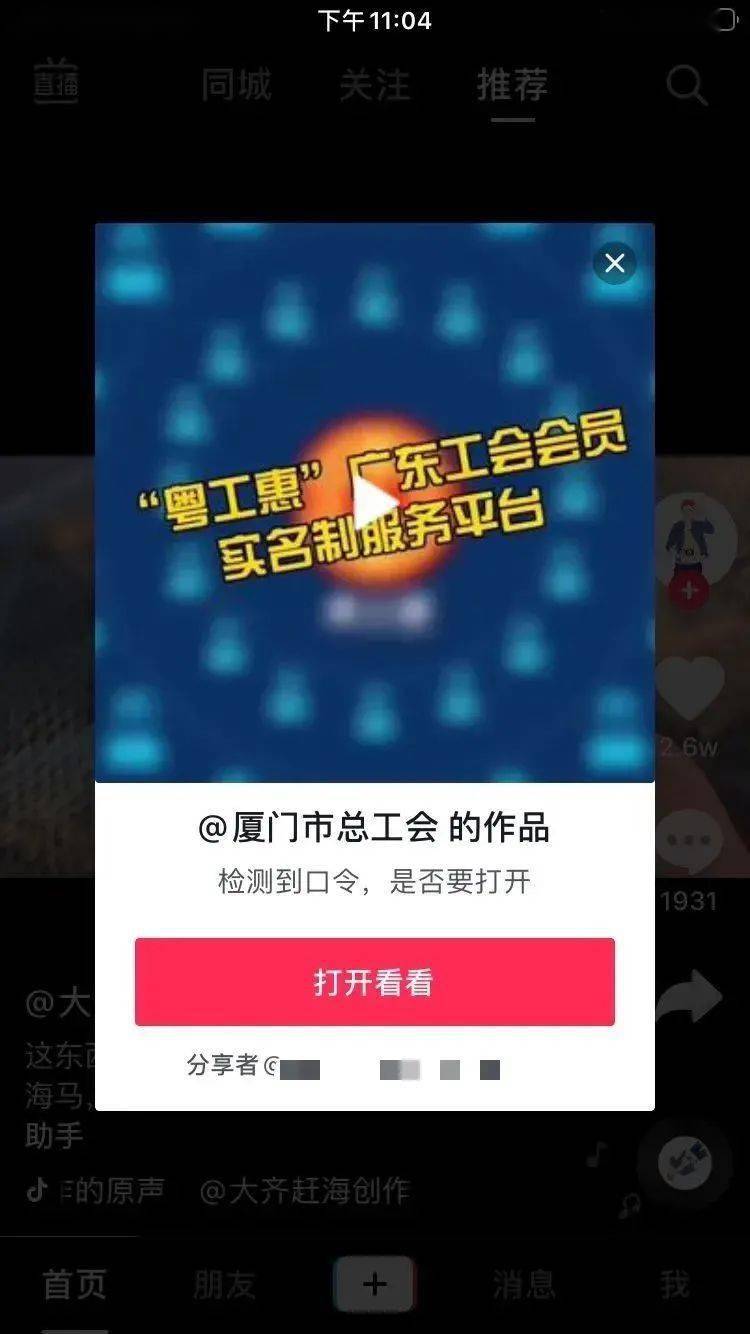Close the detected share-code popup
The image size is (750, 1334).
(615, 263)
